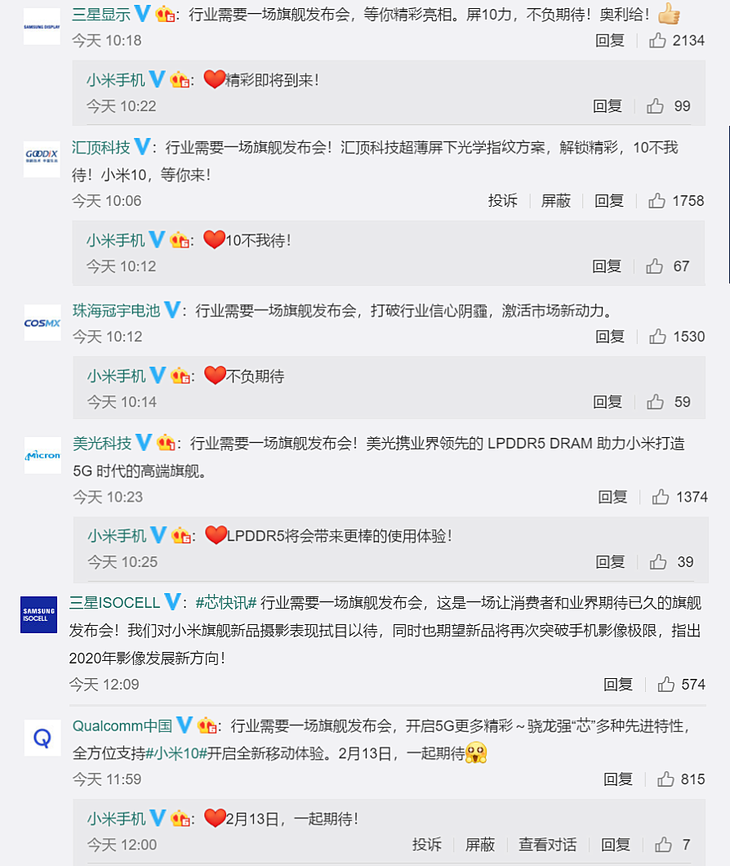Reply to 珠海冠宇电池's comment
Image resolution: width=730 pixels, height=866 pixels.
pyautogui.click(x=610, y=337)
